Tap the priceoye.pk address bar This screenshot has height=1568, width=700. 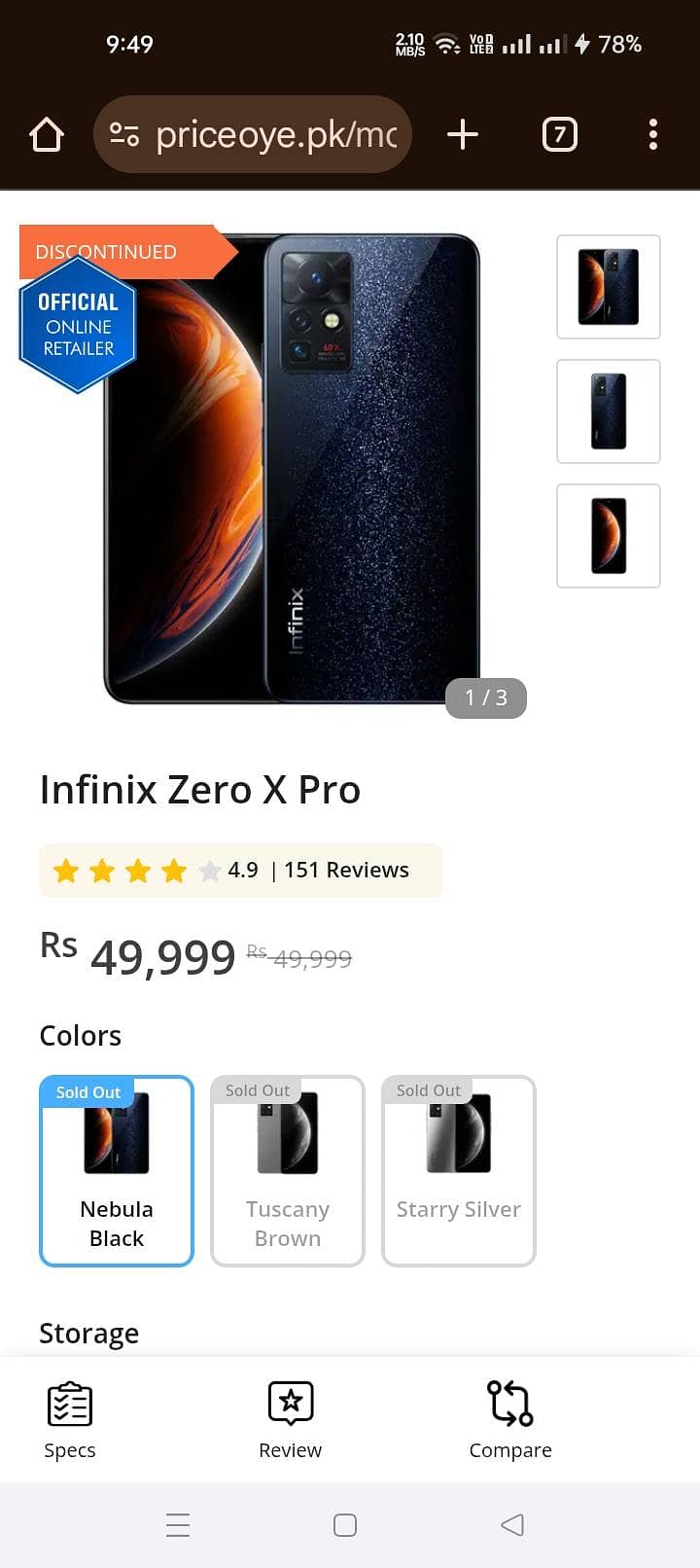[x=253, y=134]
